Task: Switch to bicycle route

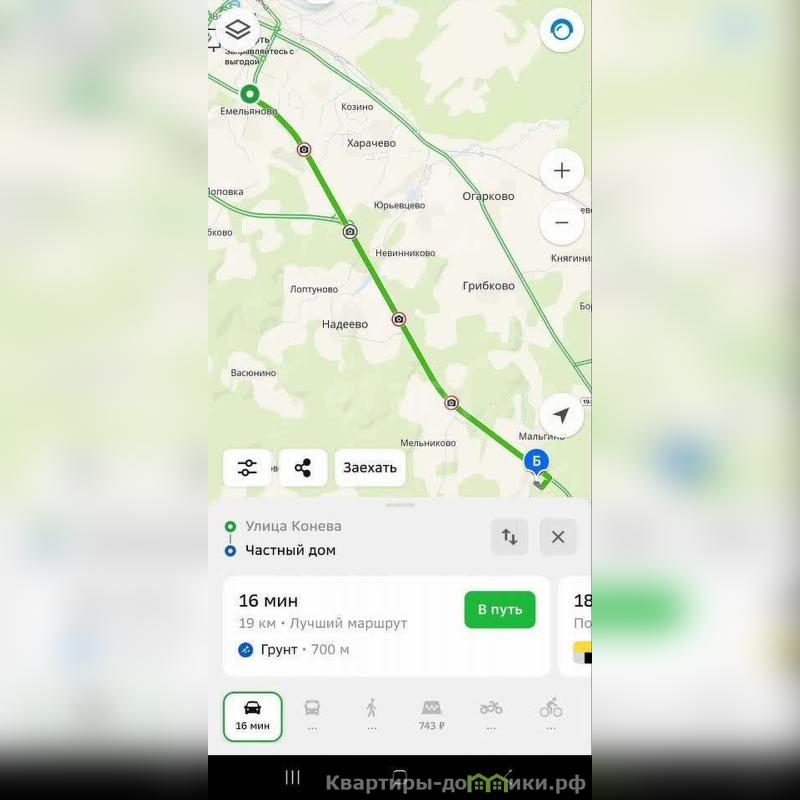Action: (x=550, y=716)
